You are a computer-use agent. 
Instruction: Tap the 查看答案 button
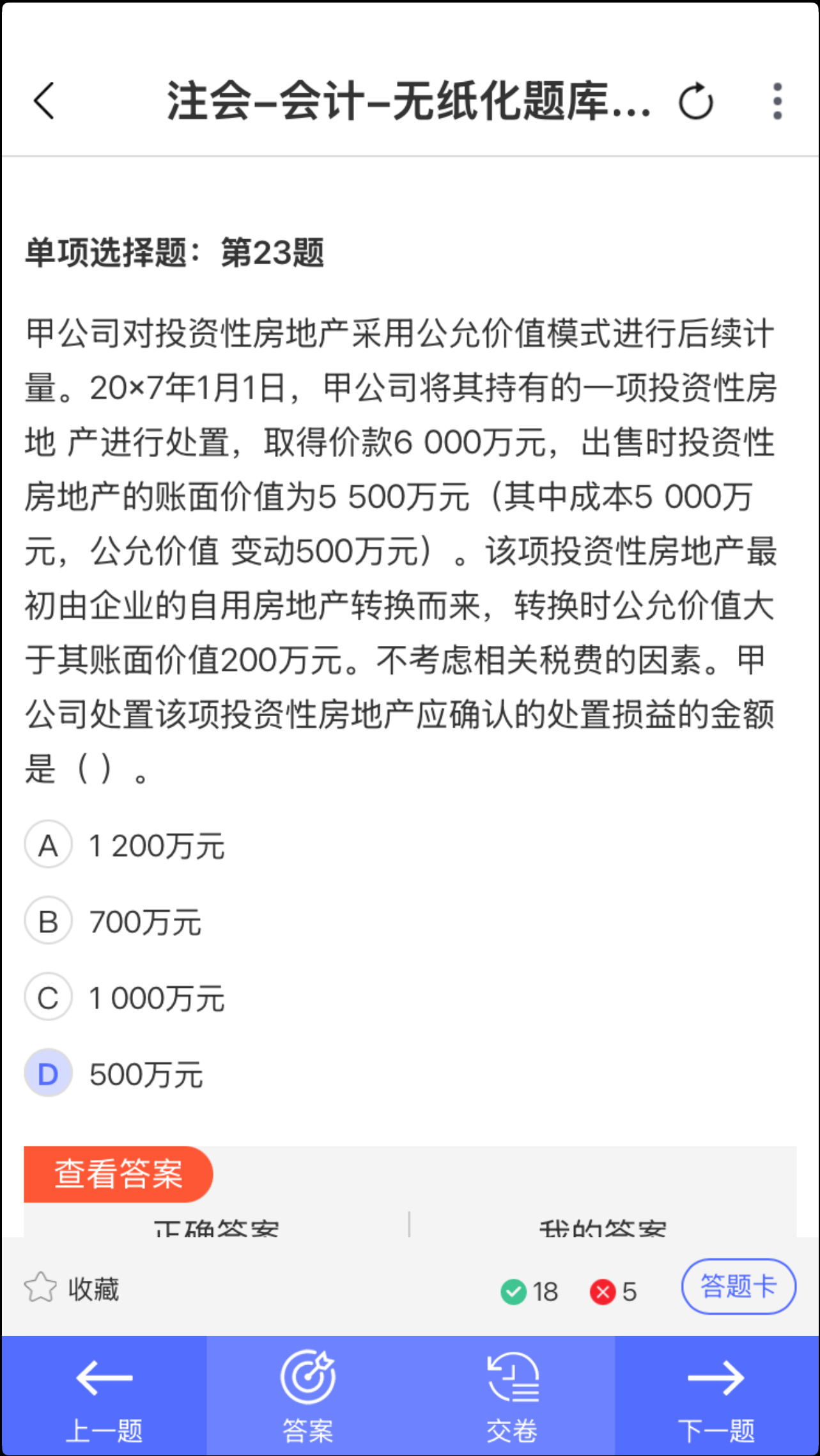(x=118, y=1174)
